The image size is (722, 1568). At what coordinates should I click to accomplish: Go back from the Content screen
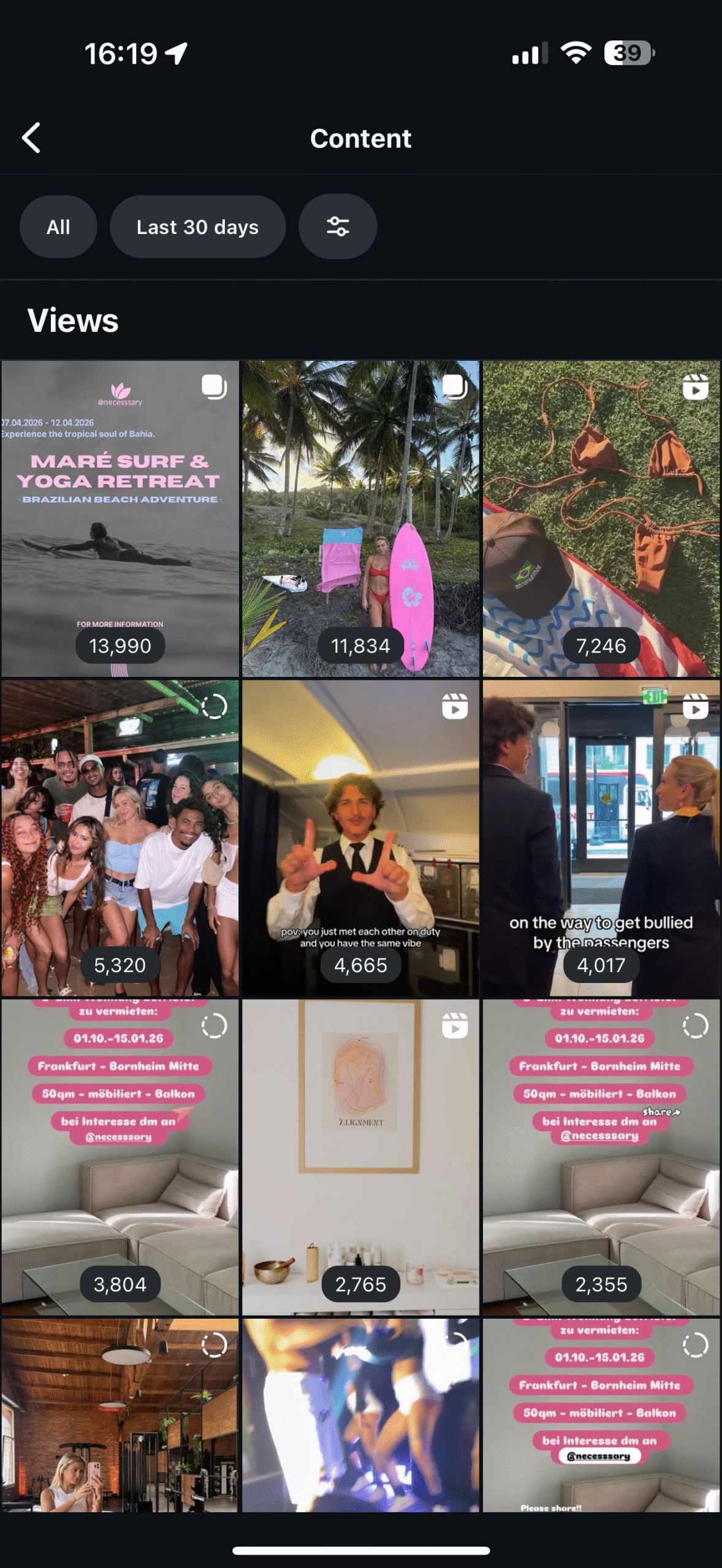point(32,138)
